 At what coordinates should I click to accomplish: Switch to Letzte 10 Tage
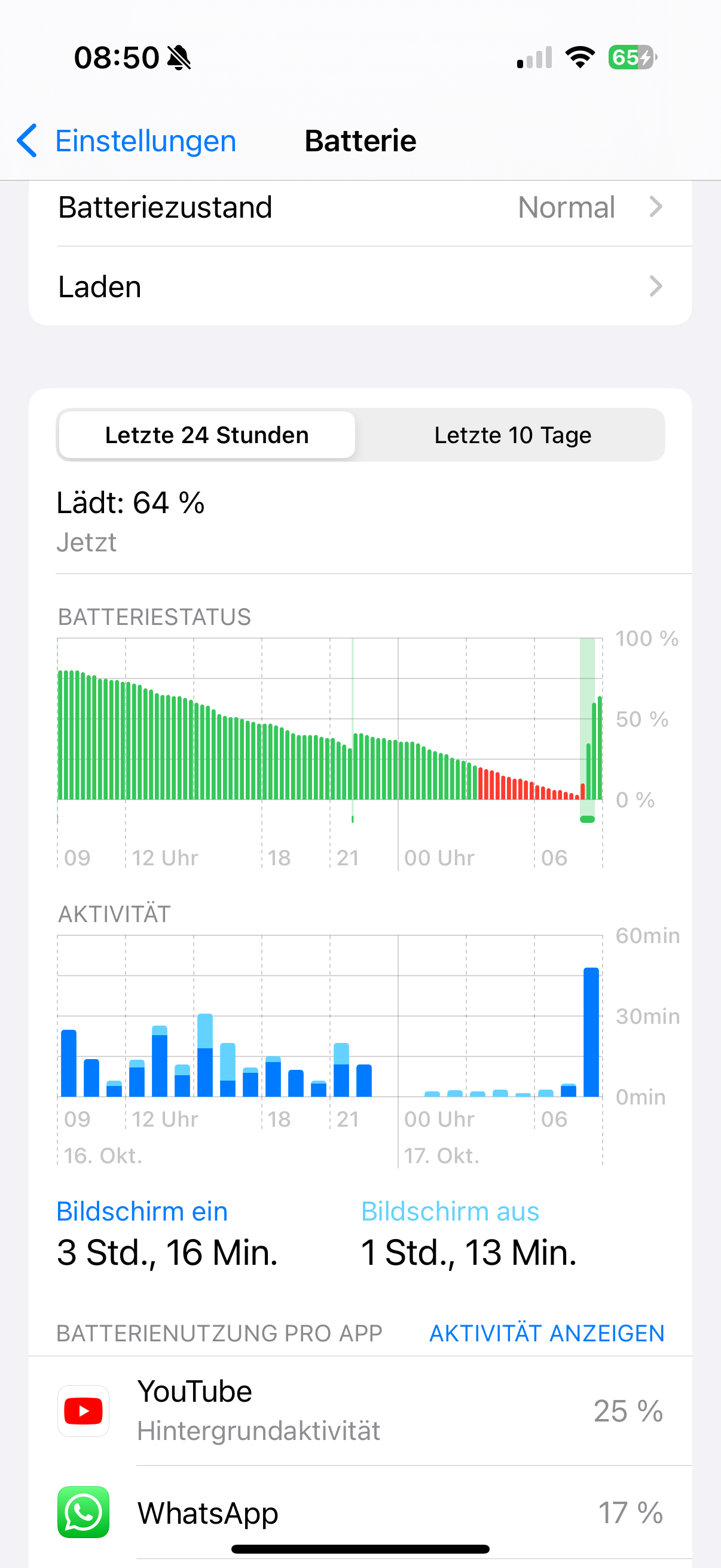coord(512,435)
